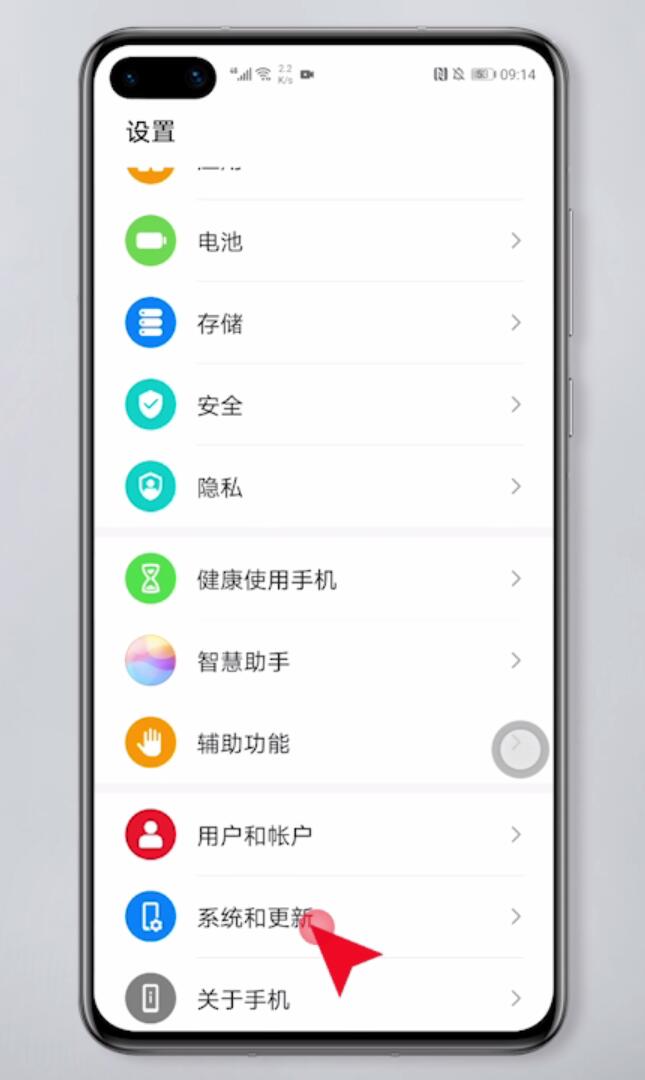Open the 安全 security settings
The height and width of the screenshot is (1080, 645).
(x=323, y=405)
